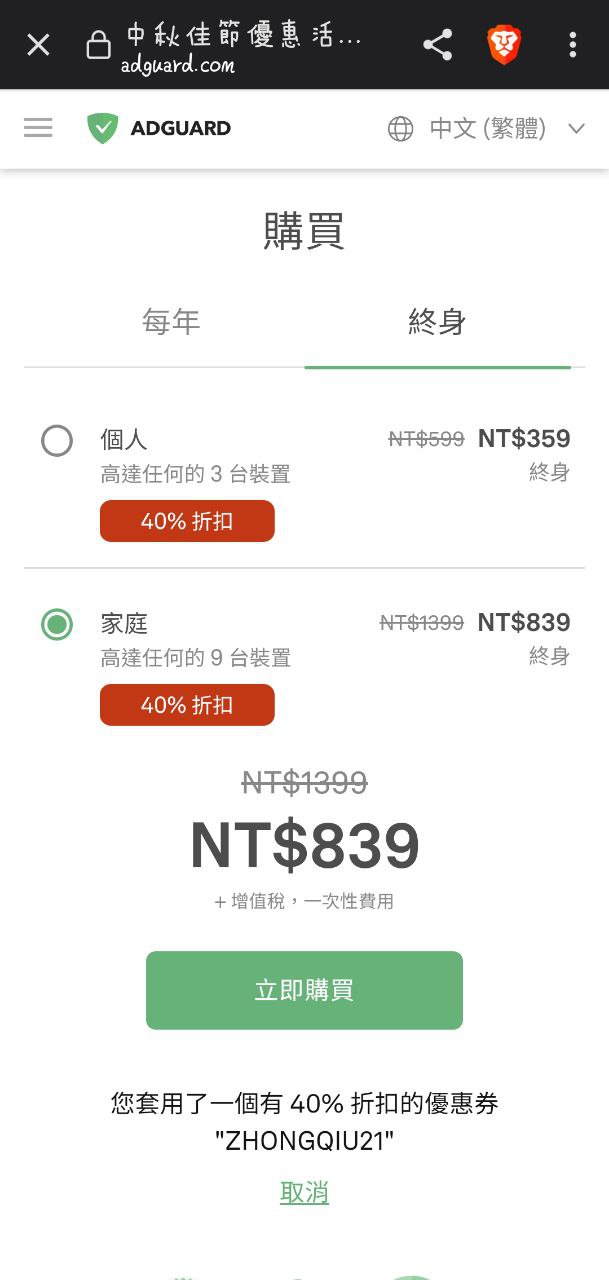
Task: Tap the 立即購買 button
Action: point(304,990)
